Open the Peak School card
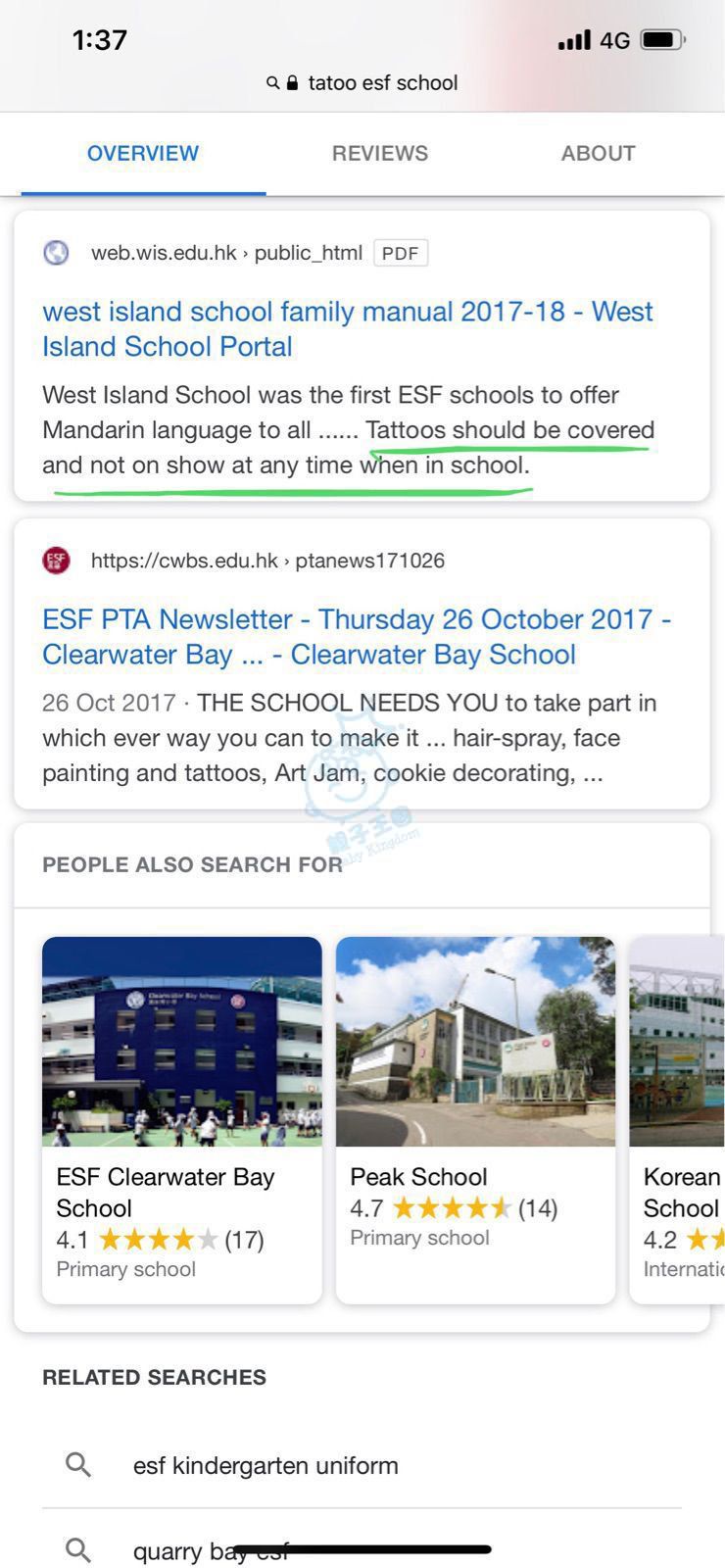This screenshot has height=1568, width=725. (475, 1117)
